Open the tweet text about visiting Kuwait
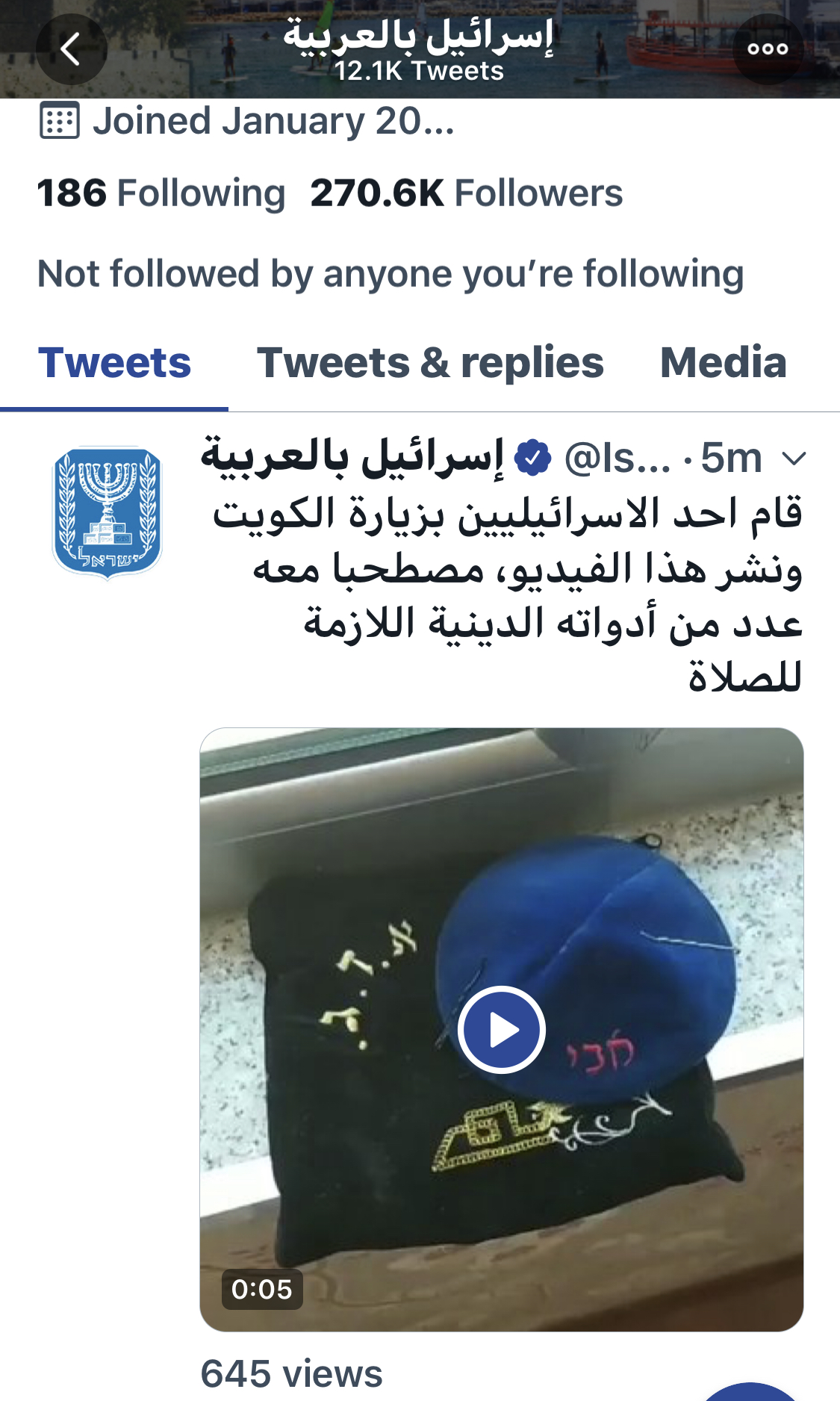Viewport: 840px width, 1401px height. [506, 595]
